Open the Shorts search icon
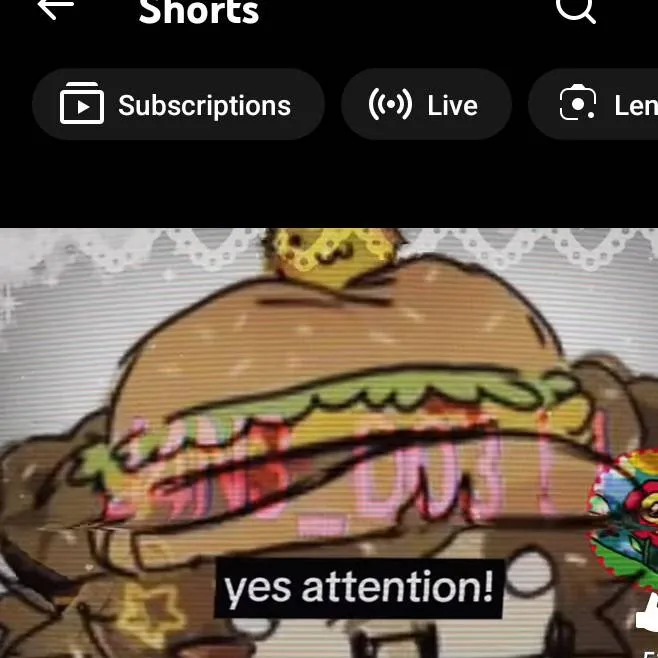Screen dimensions: 658x658 coord(576,9)
